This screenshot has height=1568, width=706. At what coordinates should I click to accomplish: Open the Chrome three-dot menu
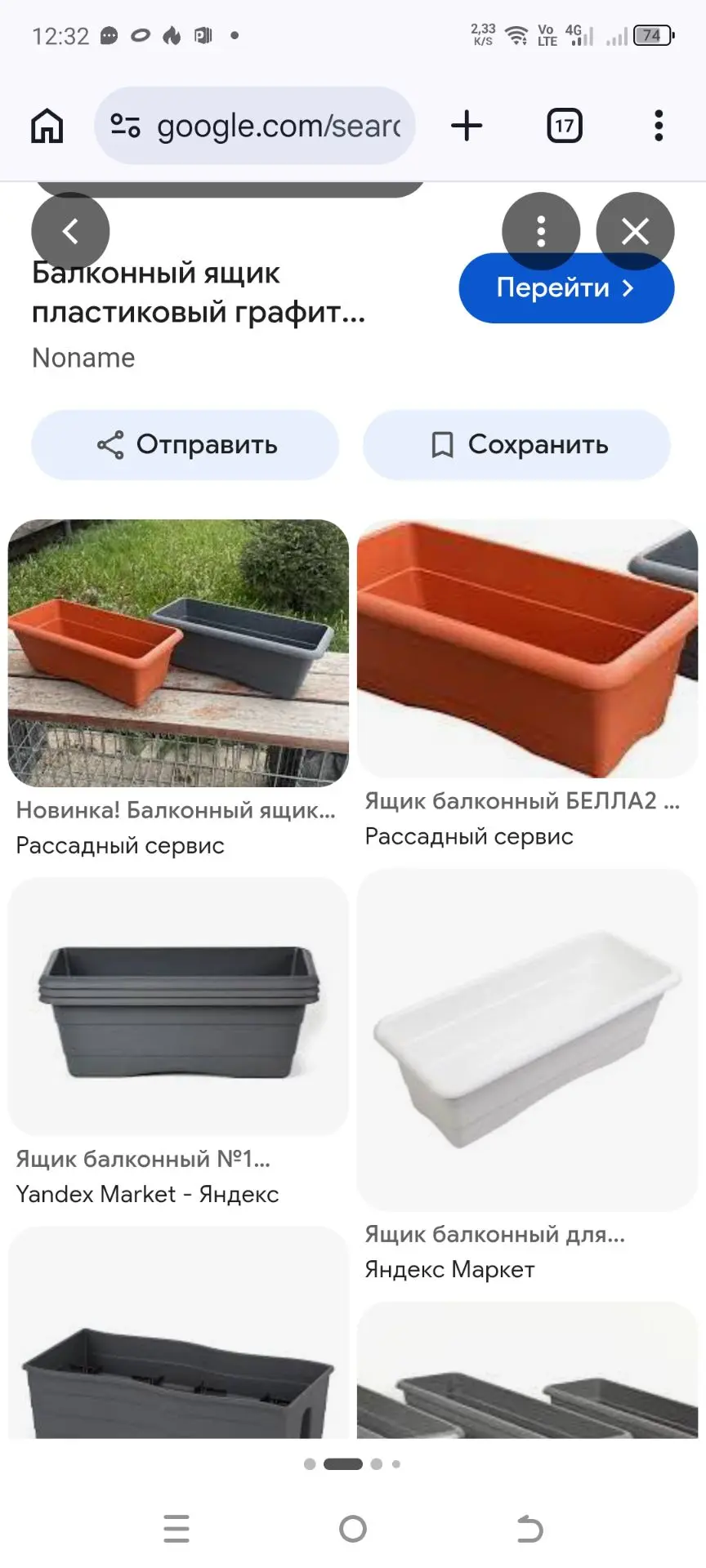pos(659,126)
